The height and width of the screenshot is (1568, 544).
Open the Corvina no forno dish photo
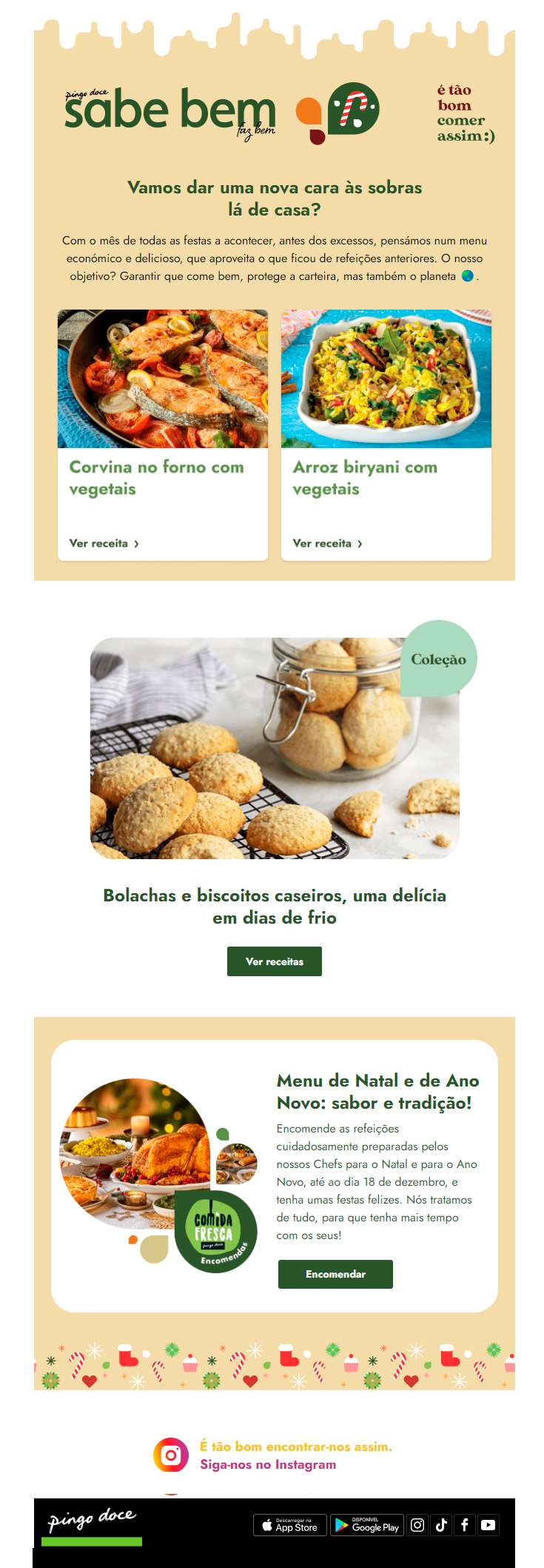pyautogui.click(x=163, y=378)
